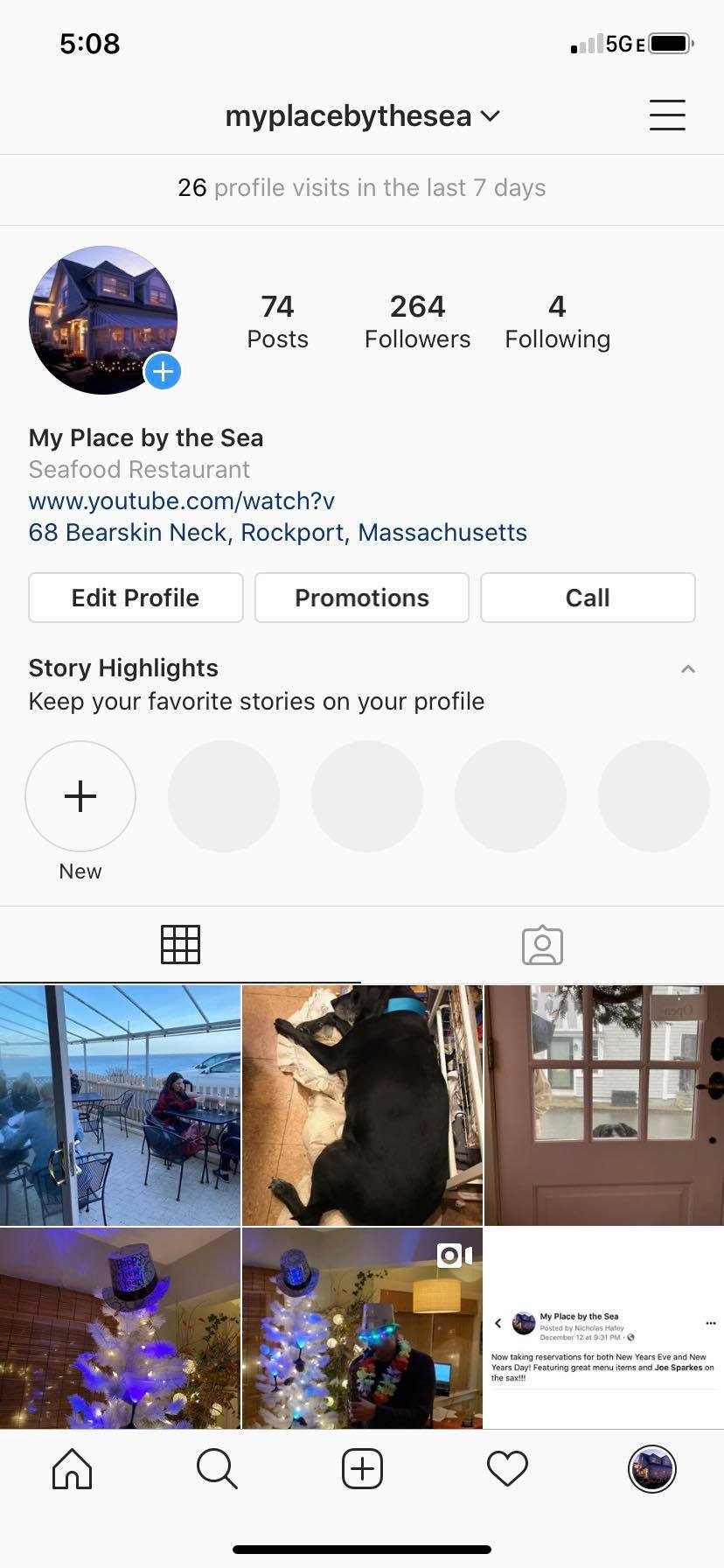Image resolution: width=724 pixels, height=1568 pixels.
Task: Select the grid posts tab
Action: (x=180, y=945)
